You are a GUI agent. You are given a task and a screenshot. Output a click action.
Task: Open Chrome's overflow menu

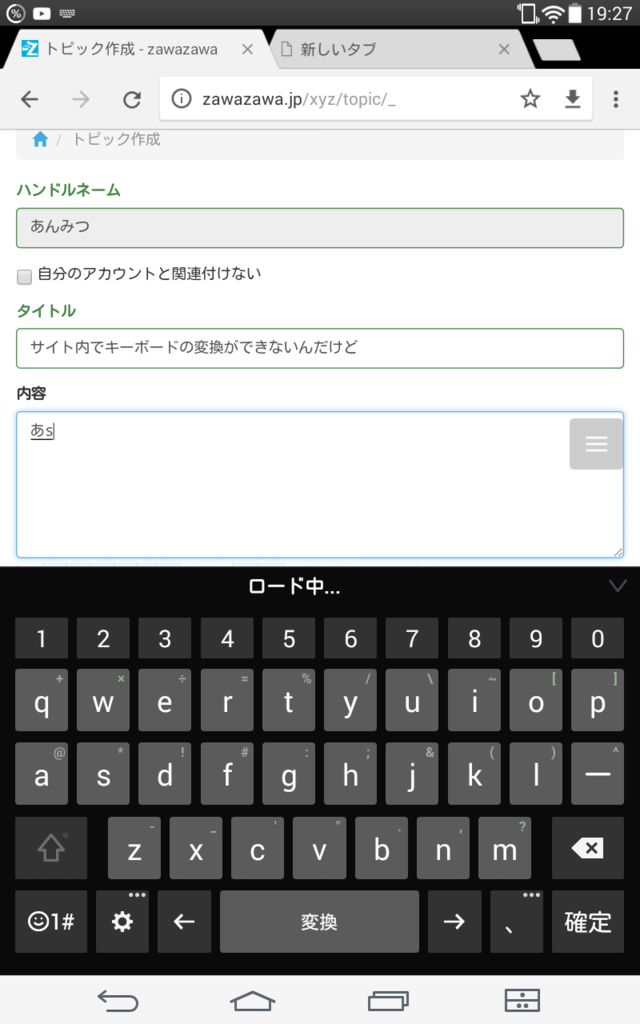pos(615,98)
